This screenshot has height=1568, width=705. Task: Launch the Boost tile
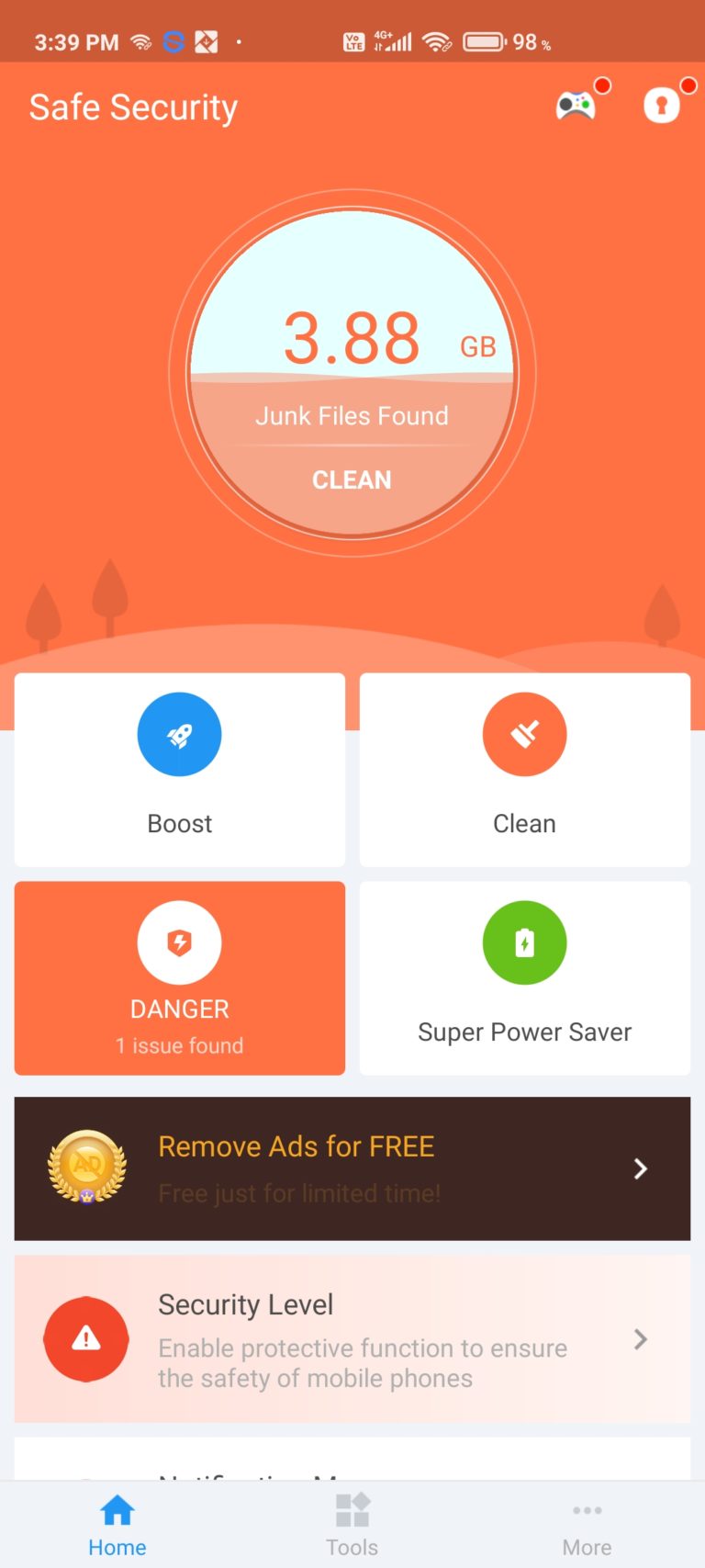[x=180, y=770]
